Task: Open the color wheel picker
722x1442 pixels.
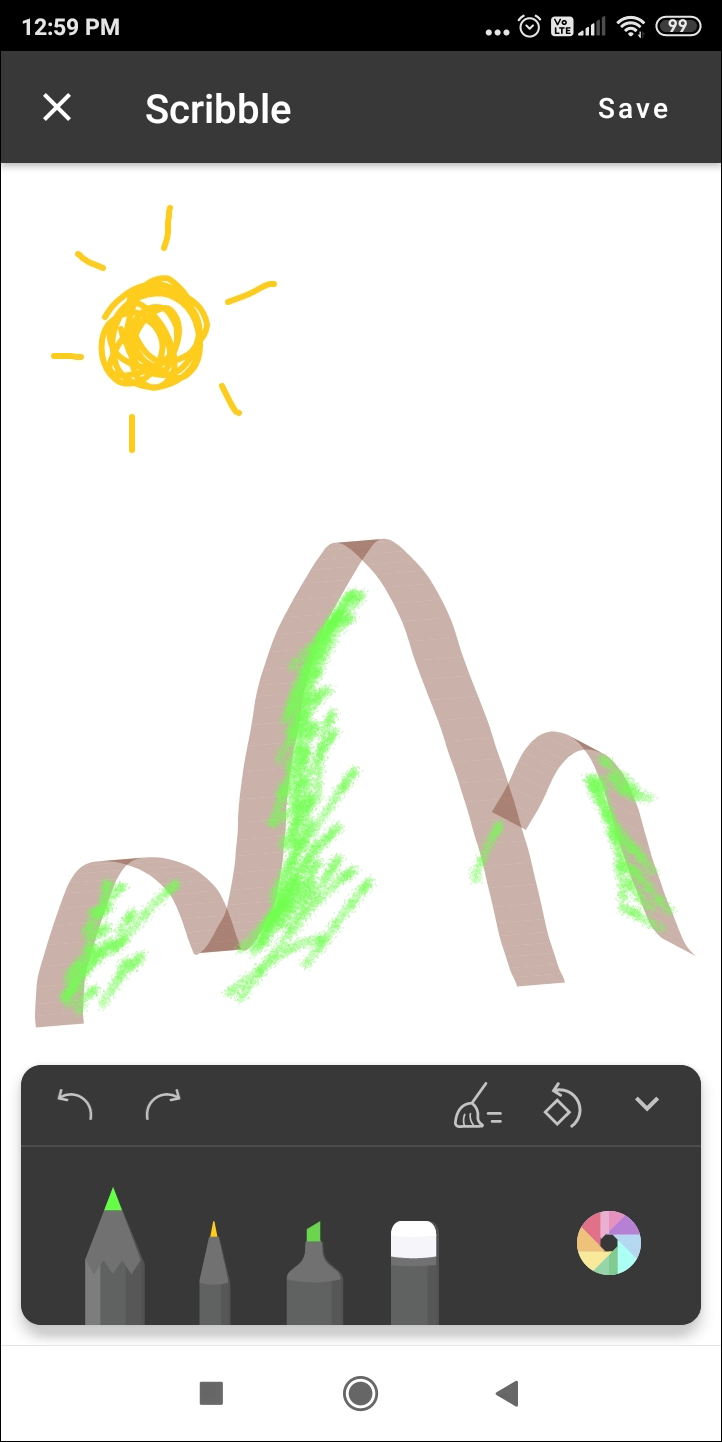Action: (x=608, y=1242)
